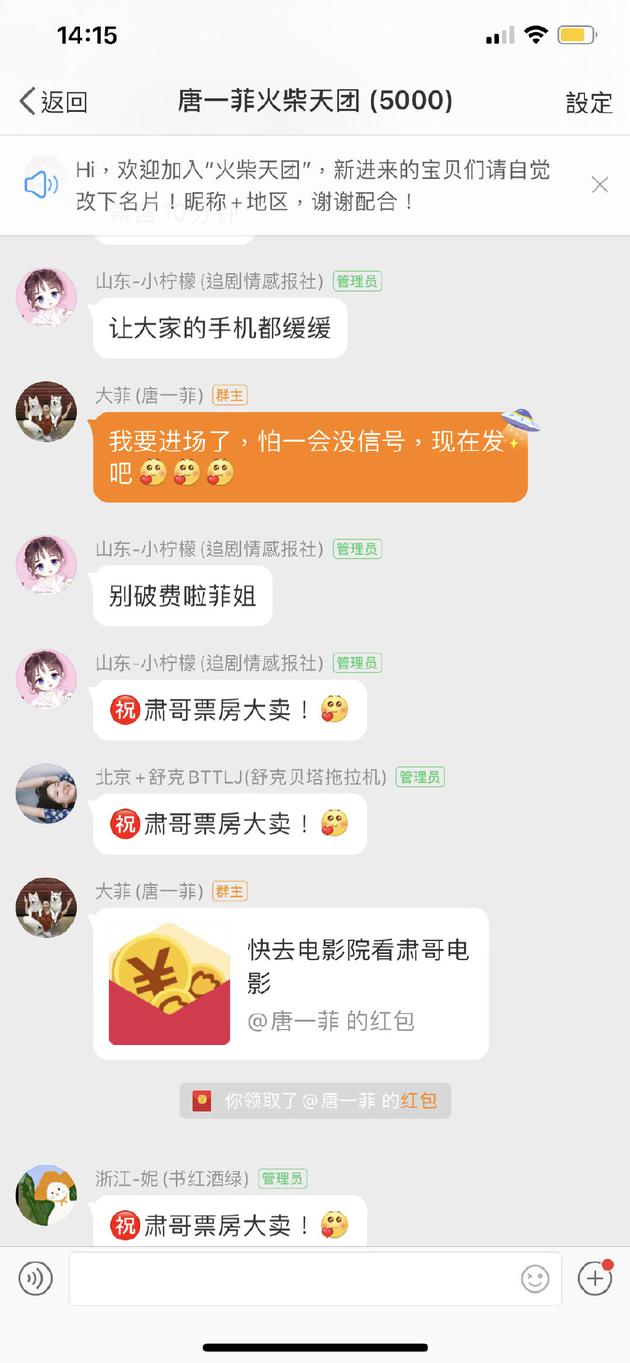The height and width of the screenshot is (1363, 630).
Task: Focus the message input field
Action: pyautogui.click(x=290, y=1278)
